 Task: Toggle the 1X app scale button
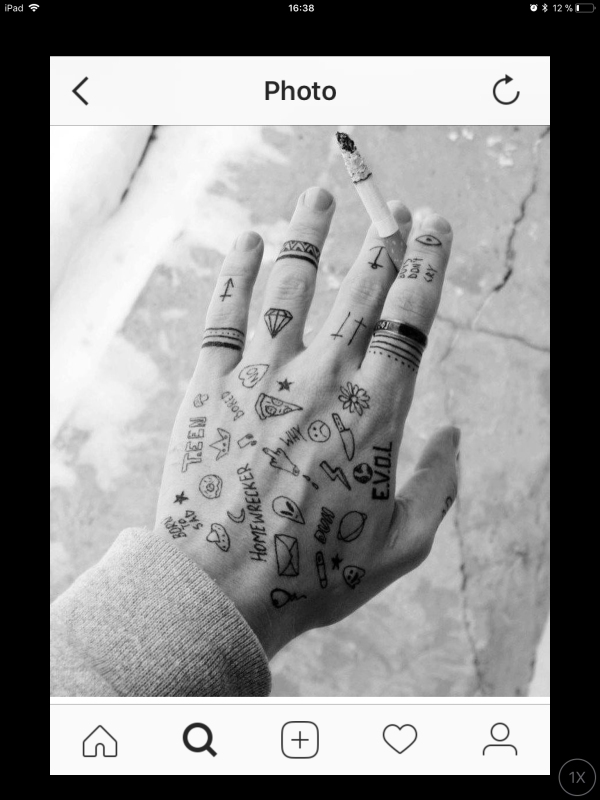coord(577,777)
